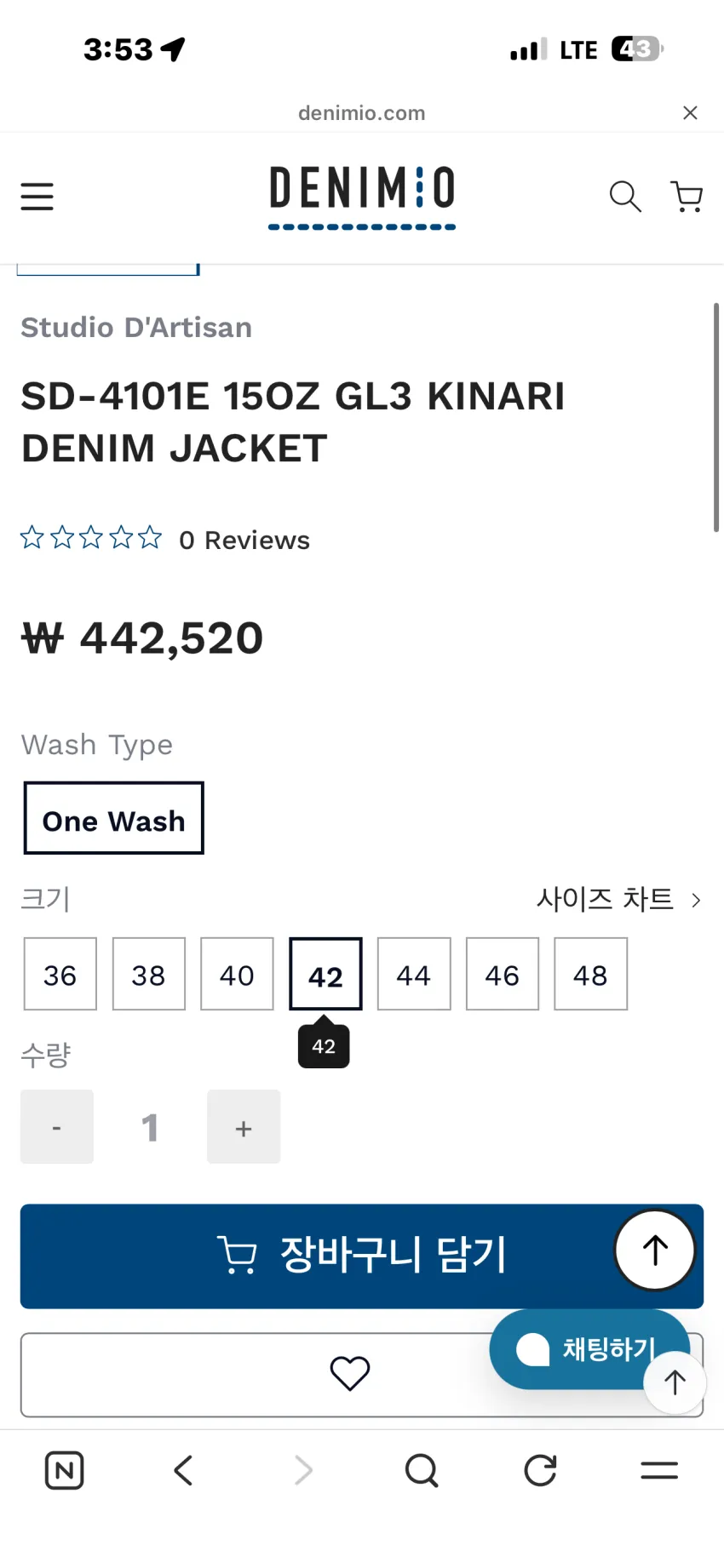
Task: Open the 사이즈 차트 link
Action: 619,899
